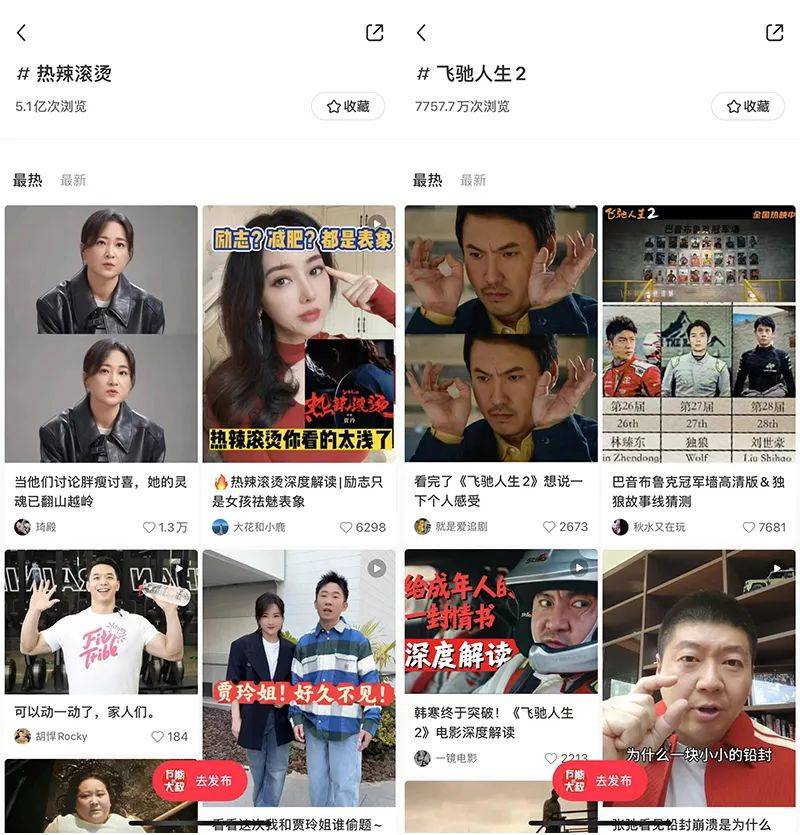This screenshot has width=800, height=835.
Task: Open the post 看完了《飞驰人生2》想说一下个人感受
Action: (501, 335)
